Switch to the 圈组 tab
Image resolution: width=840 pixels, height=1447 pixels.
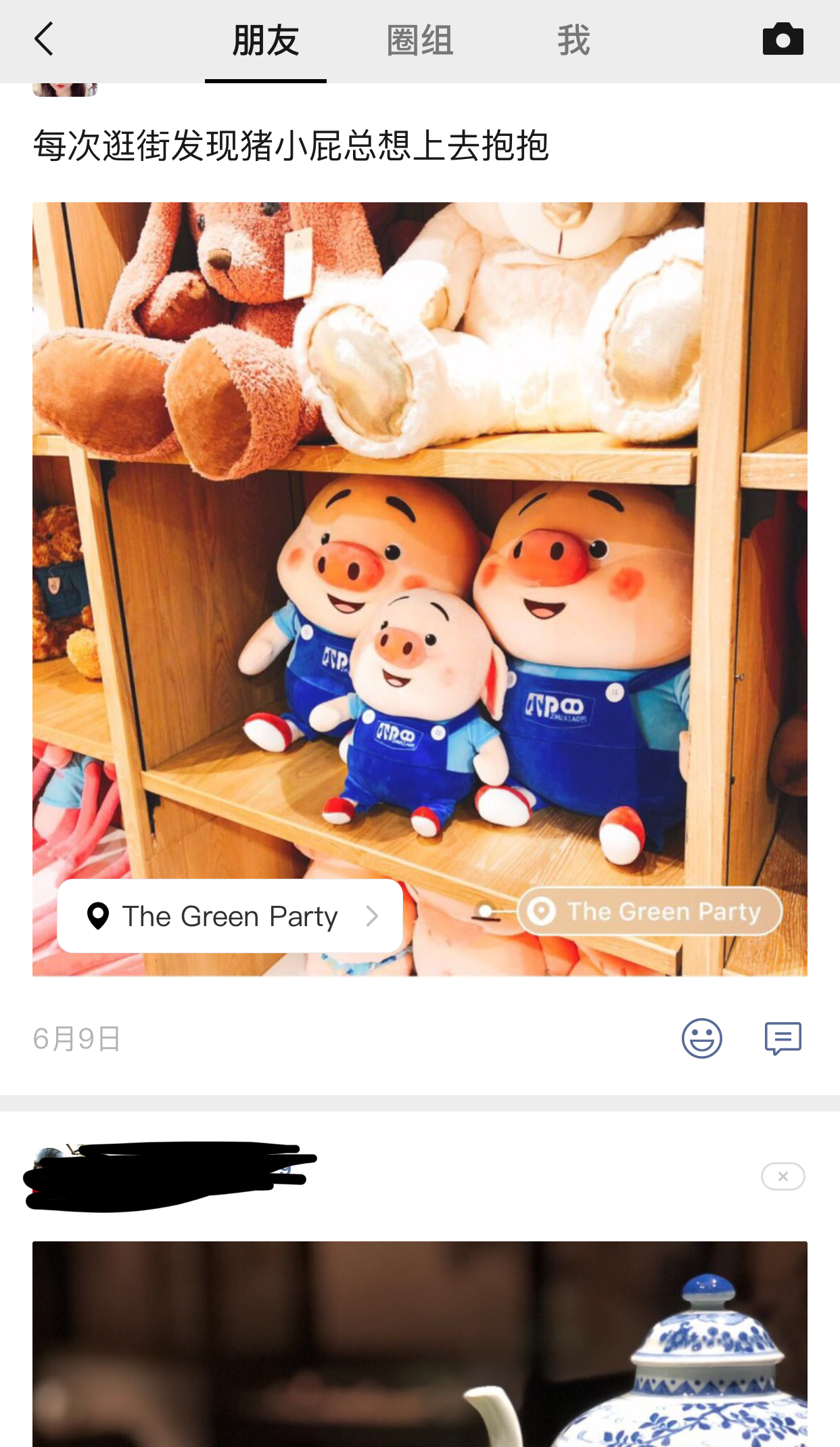click(x=419, y=40)
